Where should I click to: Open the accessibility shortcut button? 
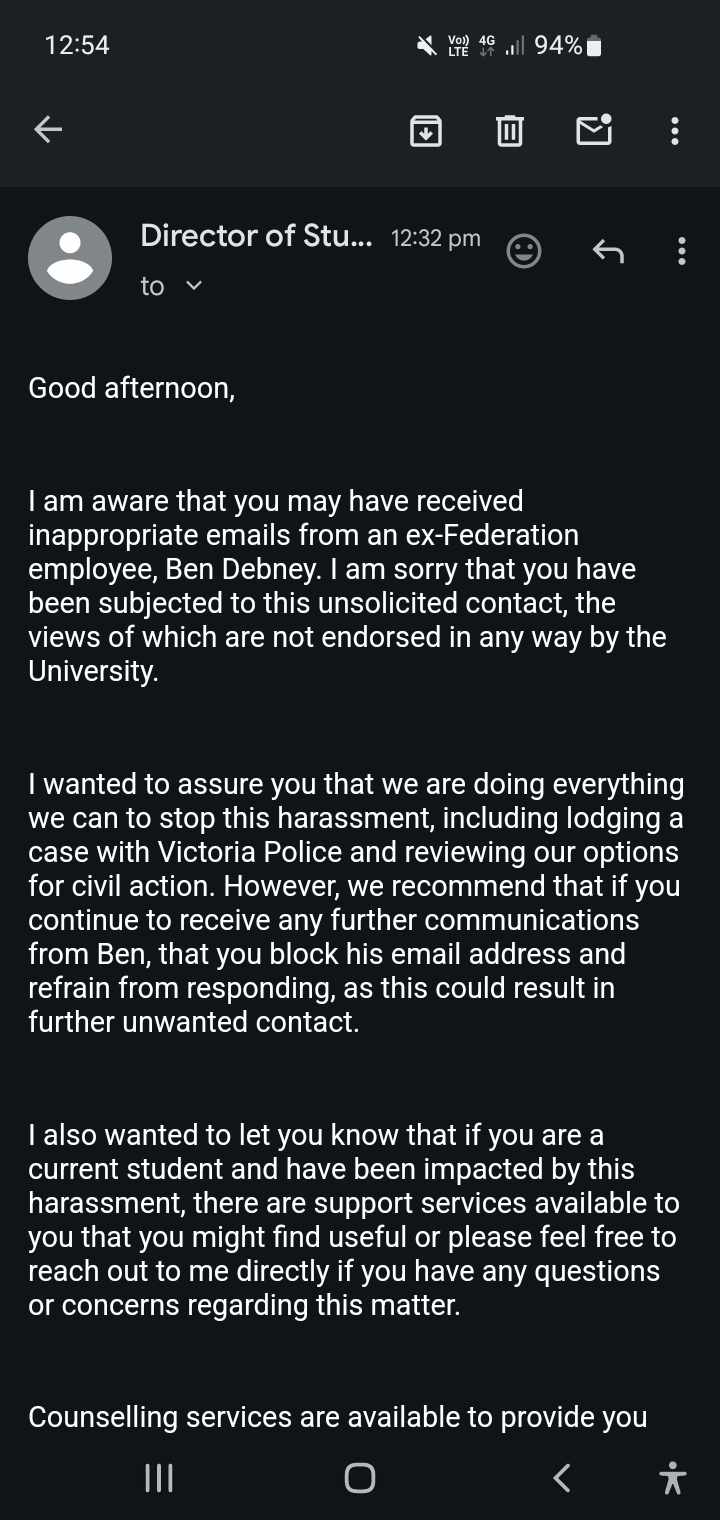coord(673,1478)
